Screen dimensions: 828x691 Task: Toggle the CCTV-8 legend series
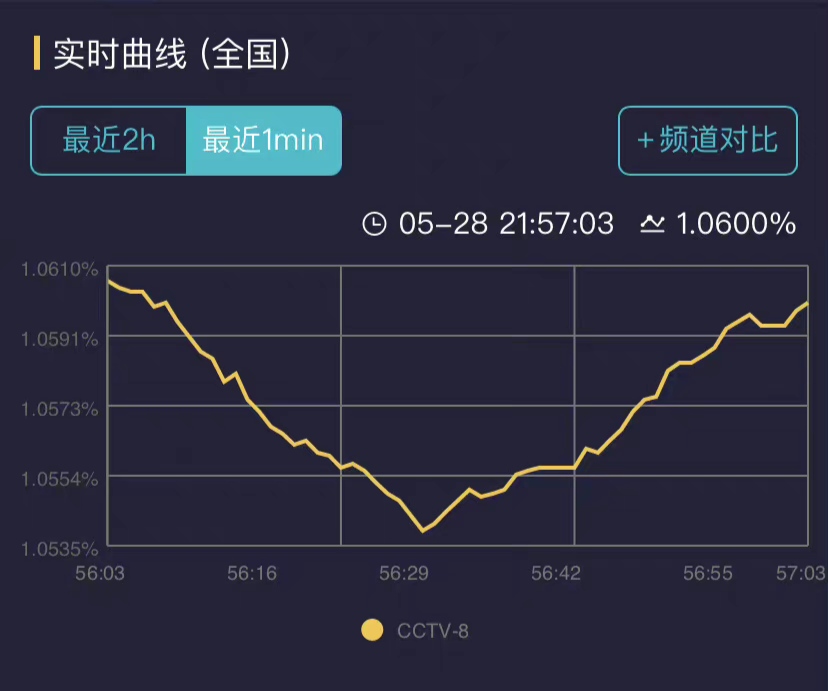point(415,631)
